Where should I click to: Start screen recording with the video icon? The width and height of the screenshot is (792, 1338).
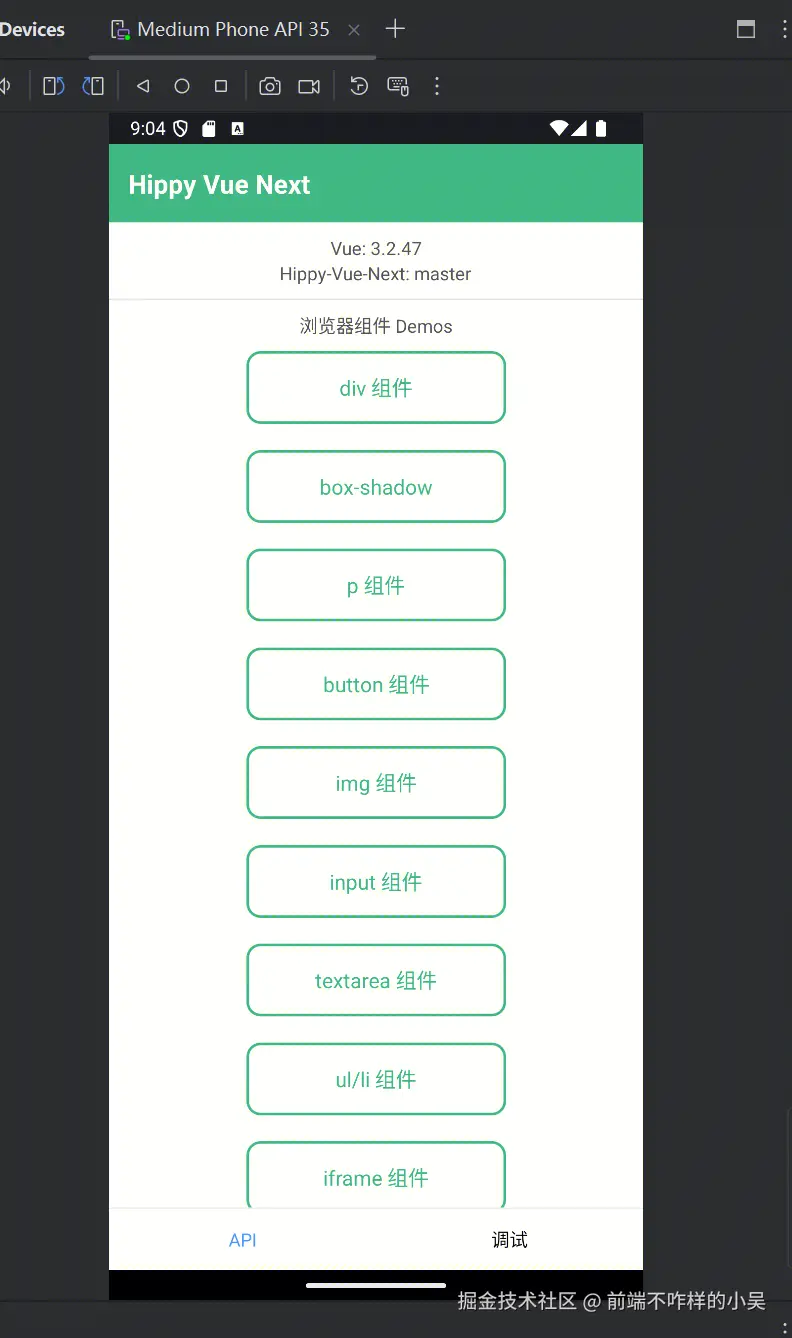tap(309, 87)
